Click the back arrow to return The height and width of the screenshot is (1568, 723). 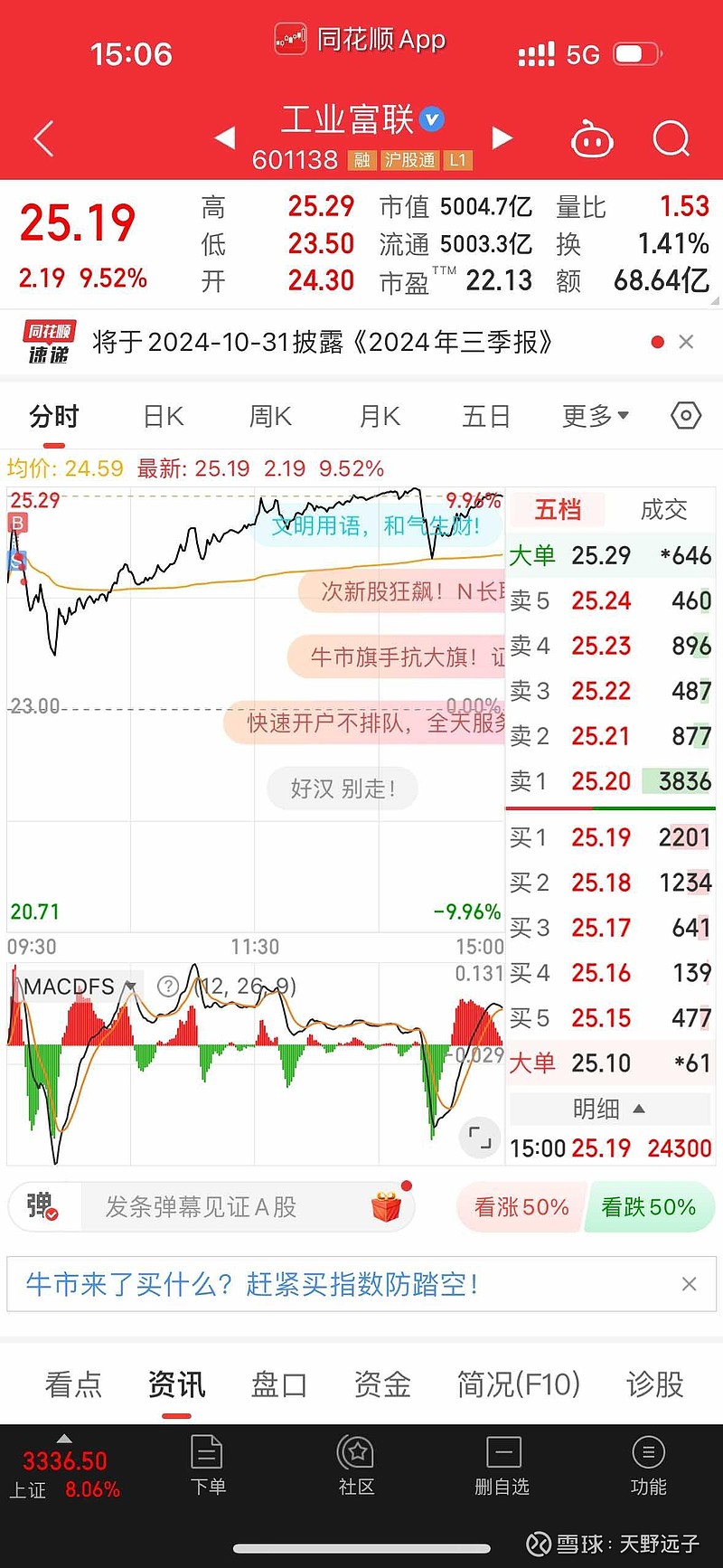[x=41, y=138]
